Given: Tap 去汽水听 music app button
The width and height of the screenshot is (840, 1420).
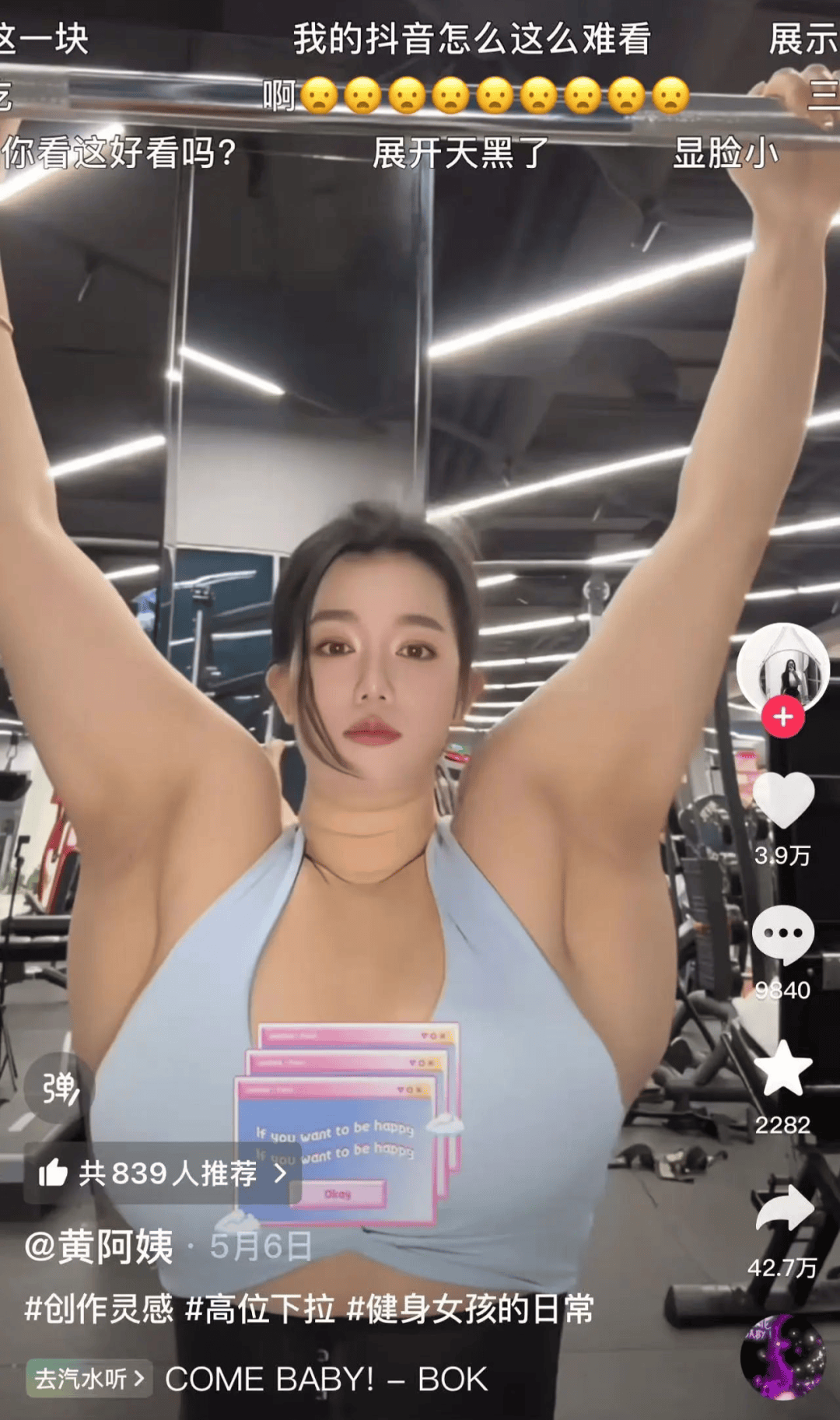Looking at the screenshot, I should pyautogui.click(x=89, y=1379).
